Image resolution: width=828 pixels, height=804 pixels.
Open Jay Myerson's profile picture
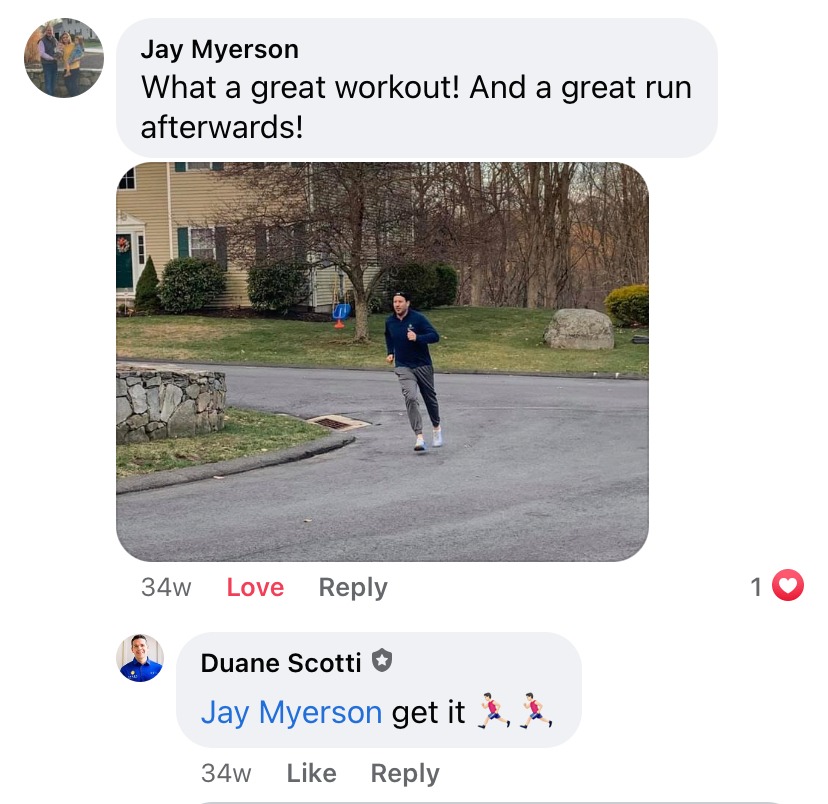tap(64, 58)
